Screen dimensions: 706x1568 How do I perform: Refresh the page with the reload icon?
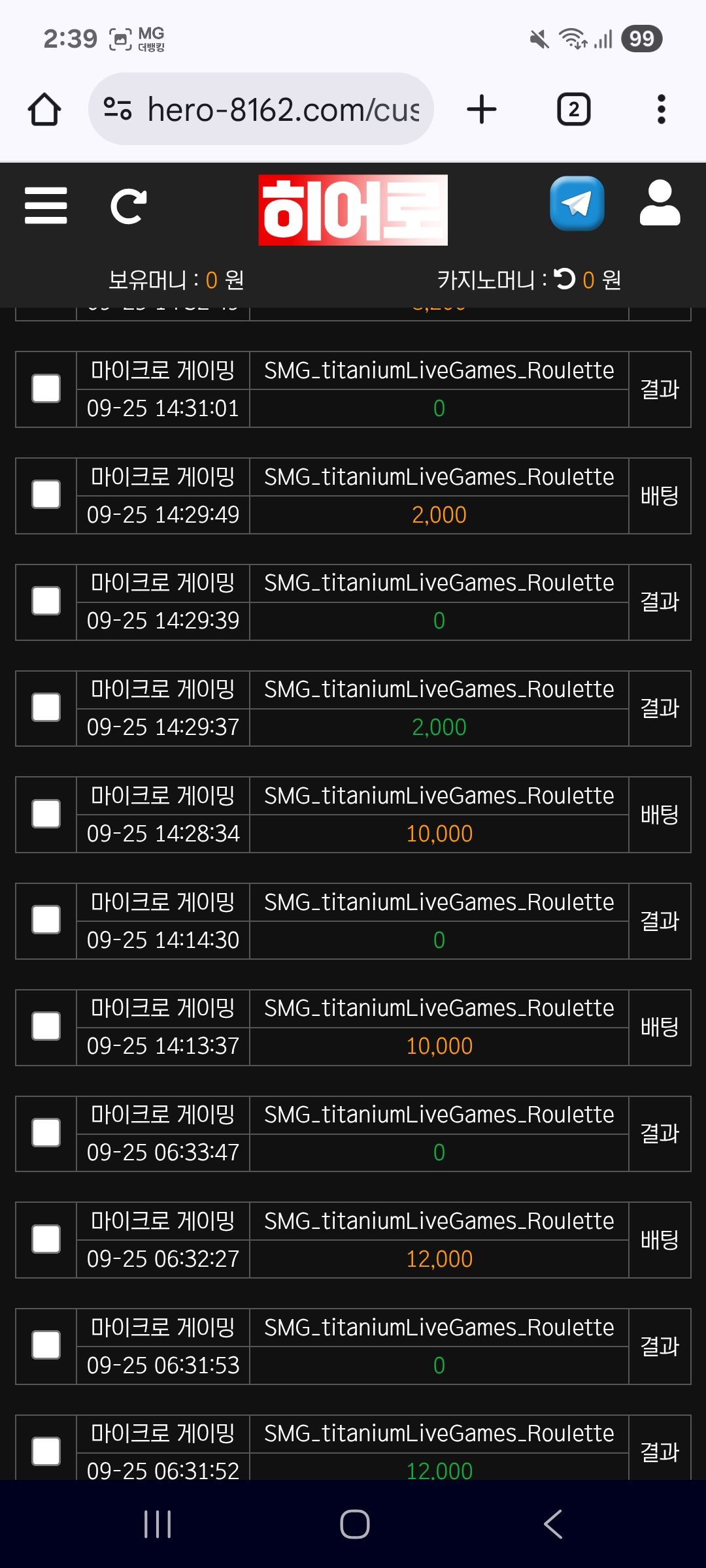[128, 206]
